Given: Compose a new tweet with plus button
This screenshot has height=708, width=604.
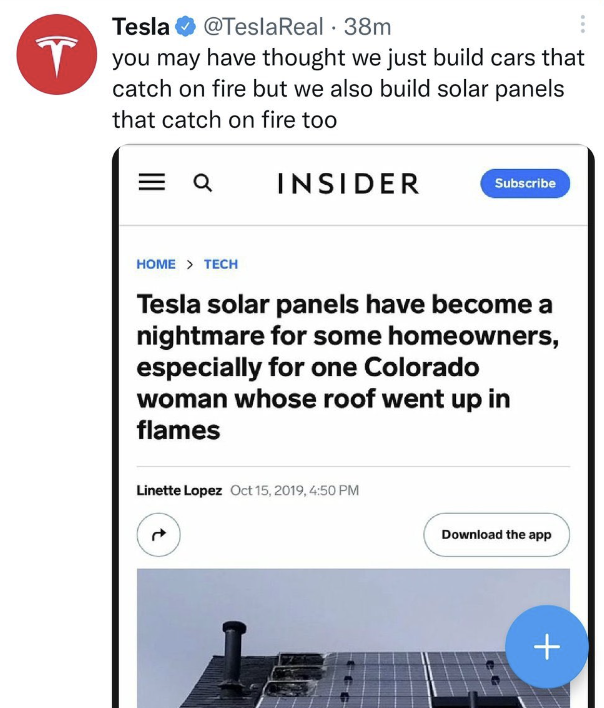Looking at the screenshot, I should coord(547,647).
